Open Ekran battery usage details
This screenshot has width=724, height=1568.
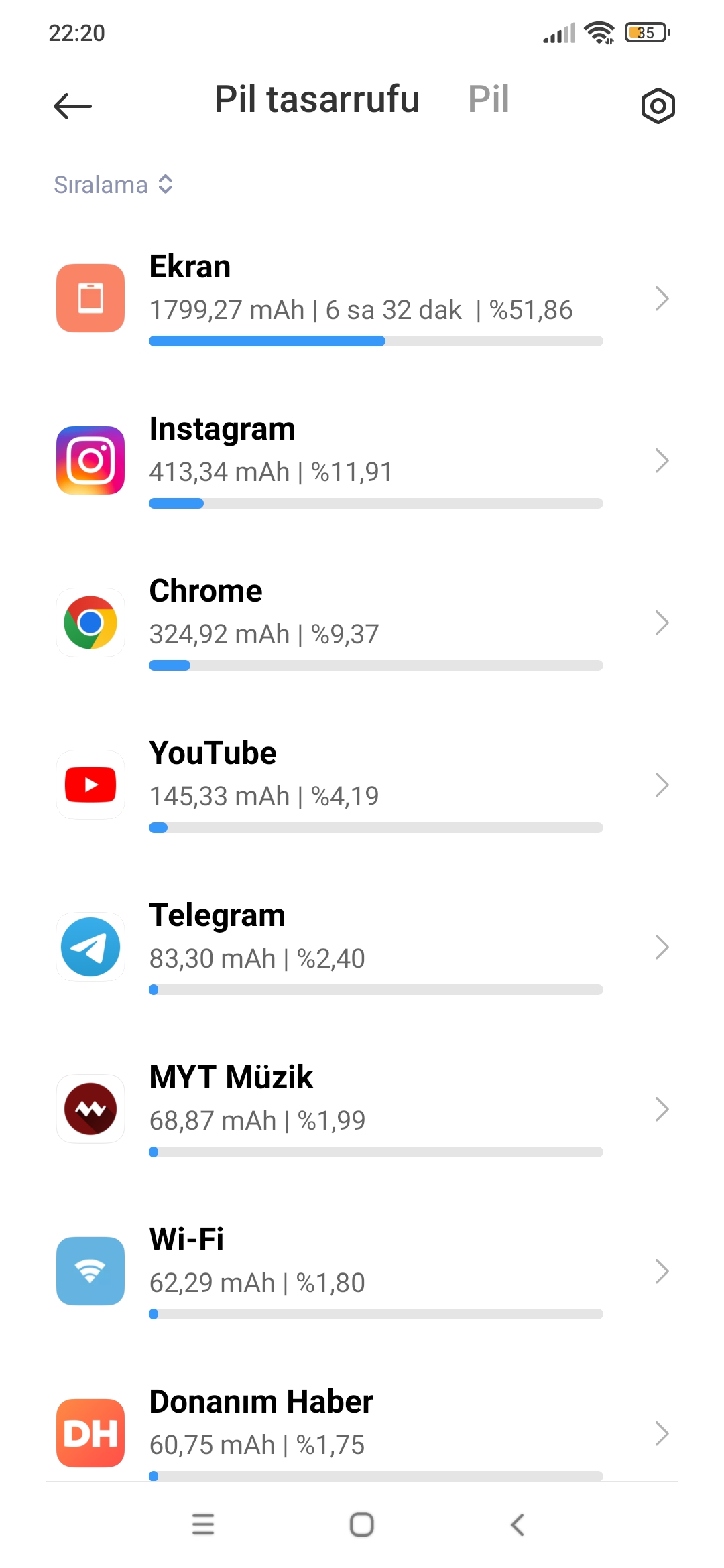[x=362, y=298]
